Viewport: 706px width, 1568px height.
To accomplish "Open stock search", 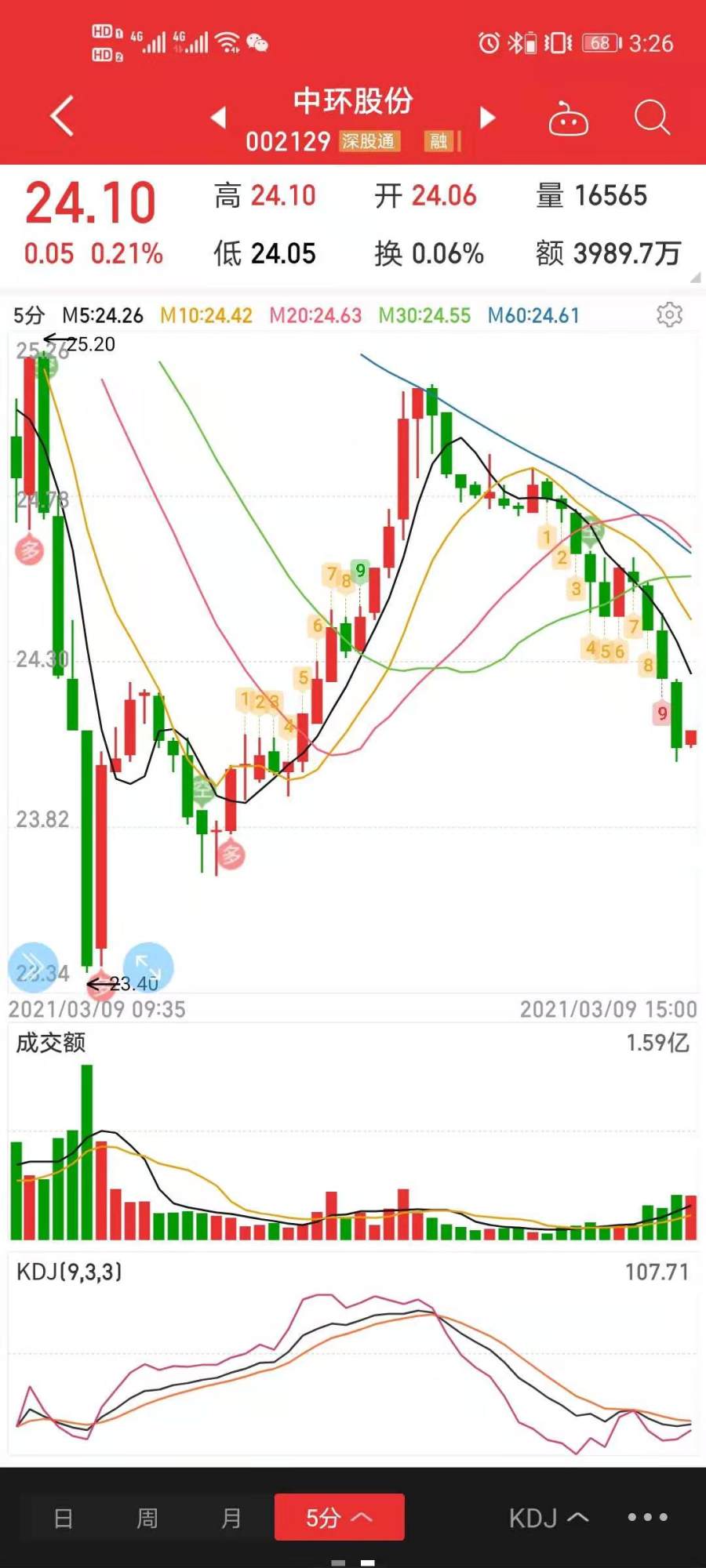I will (652, 118).
